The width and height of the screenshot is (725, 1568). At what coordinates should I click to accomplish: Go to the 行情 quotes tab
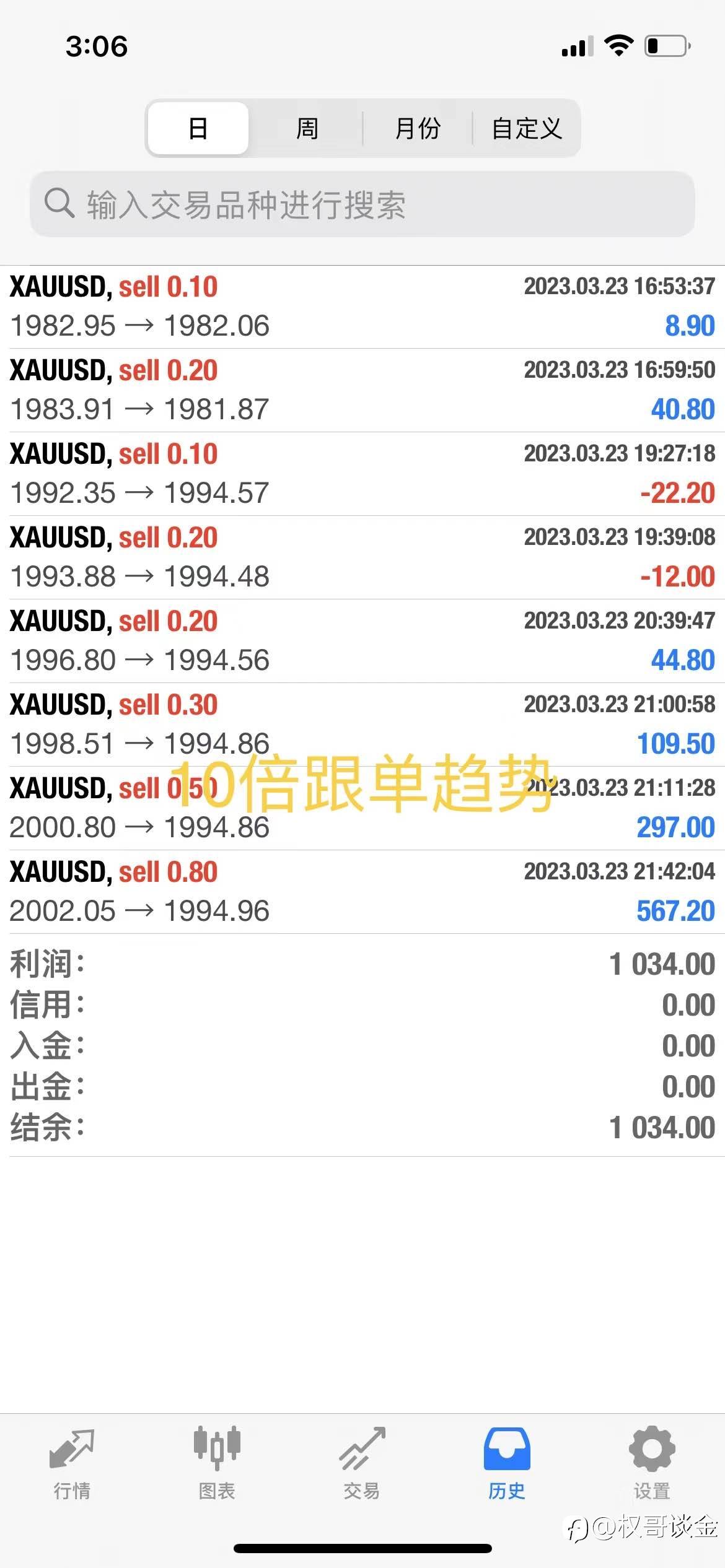[x=72, y=1464]
